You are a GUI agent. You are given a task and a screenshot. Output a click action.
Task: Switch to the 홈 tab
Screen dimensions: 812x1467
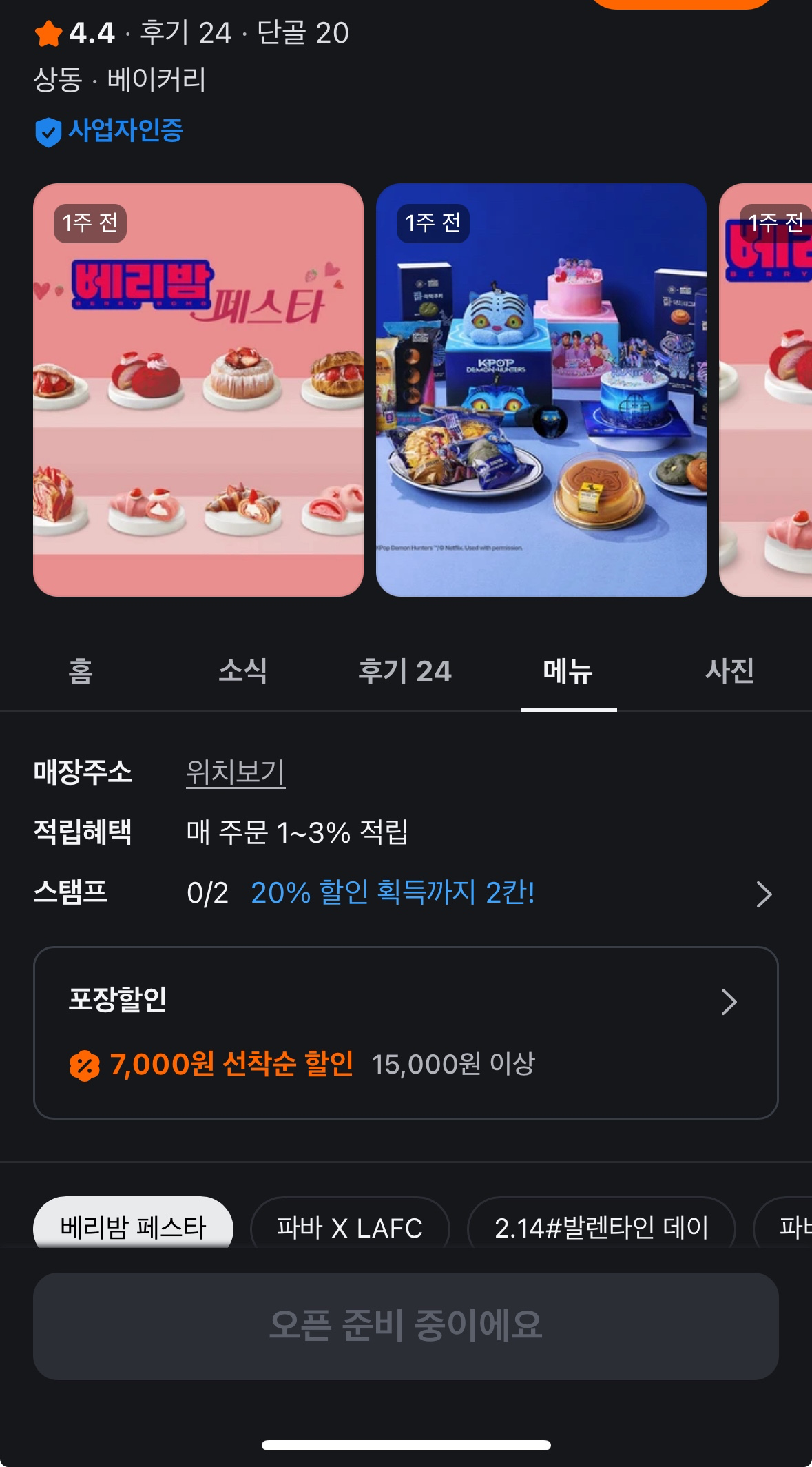click(x=81, y=671)
